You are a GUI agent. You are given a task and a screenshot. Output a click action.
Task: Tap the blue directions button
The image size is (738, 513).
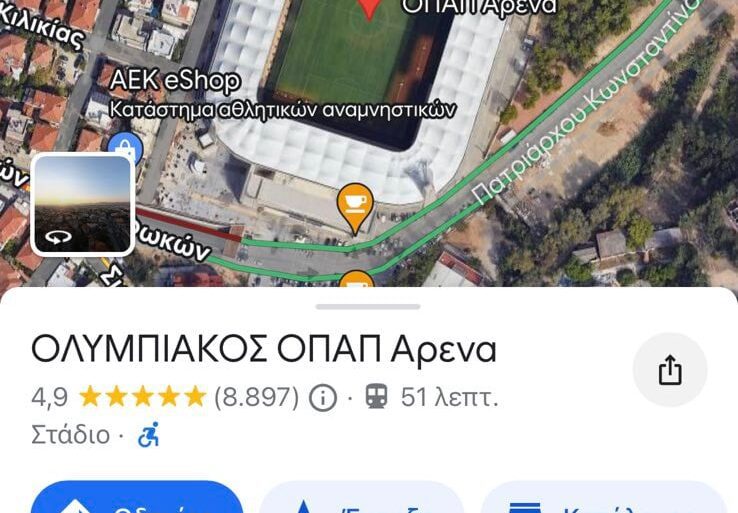[x=137, y=501]
